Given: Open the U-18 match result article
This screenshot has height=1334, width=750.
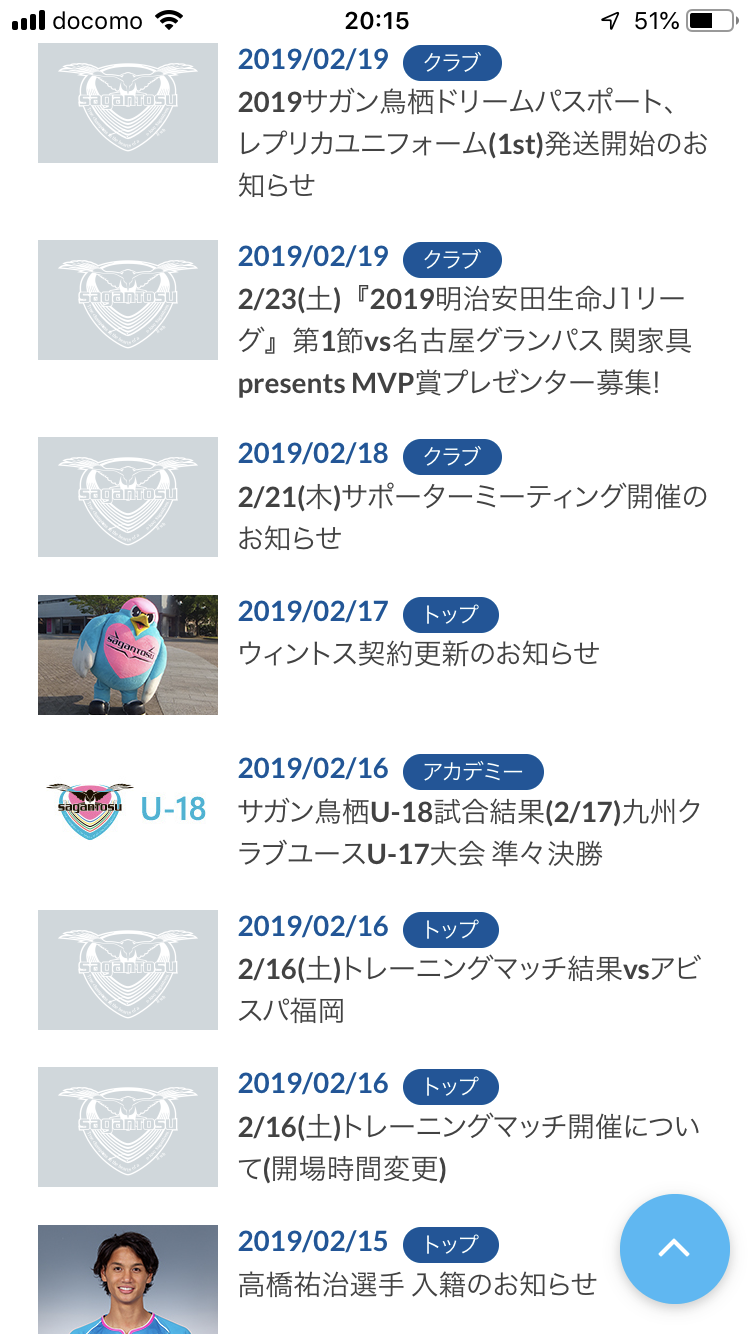Looking at the screenshot, I should pos(470,832).
